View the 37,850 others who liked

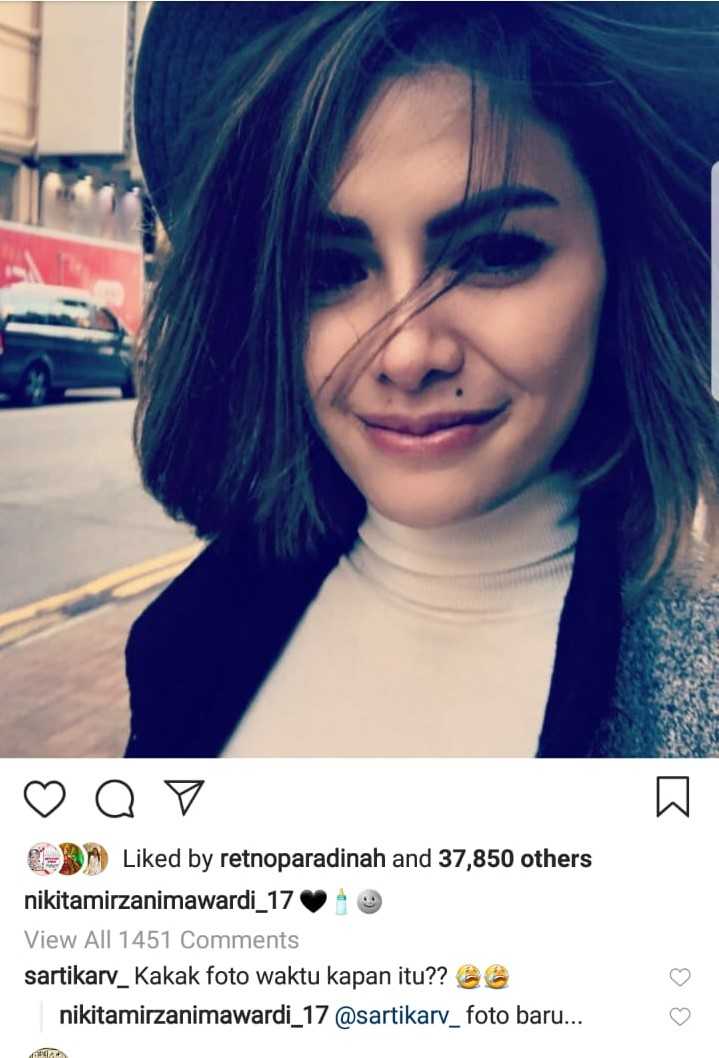[514, 859]
